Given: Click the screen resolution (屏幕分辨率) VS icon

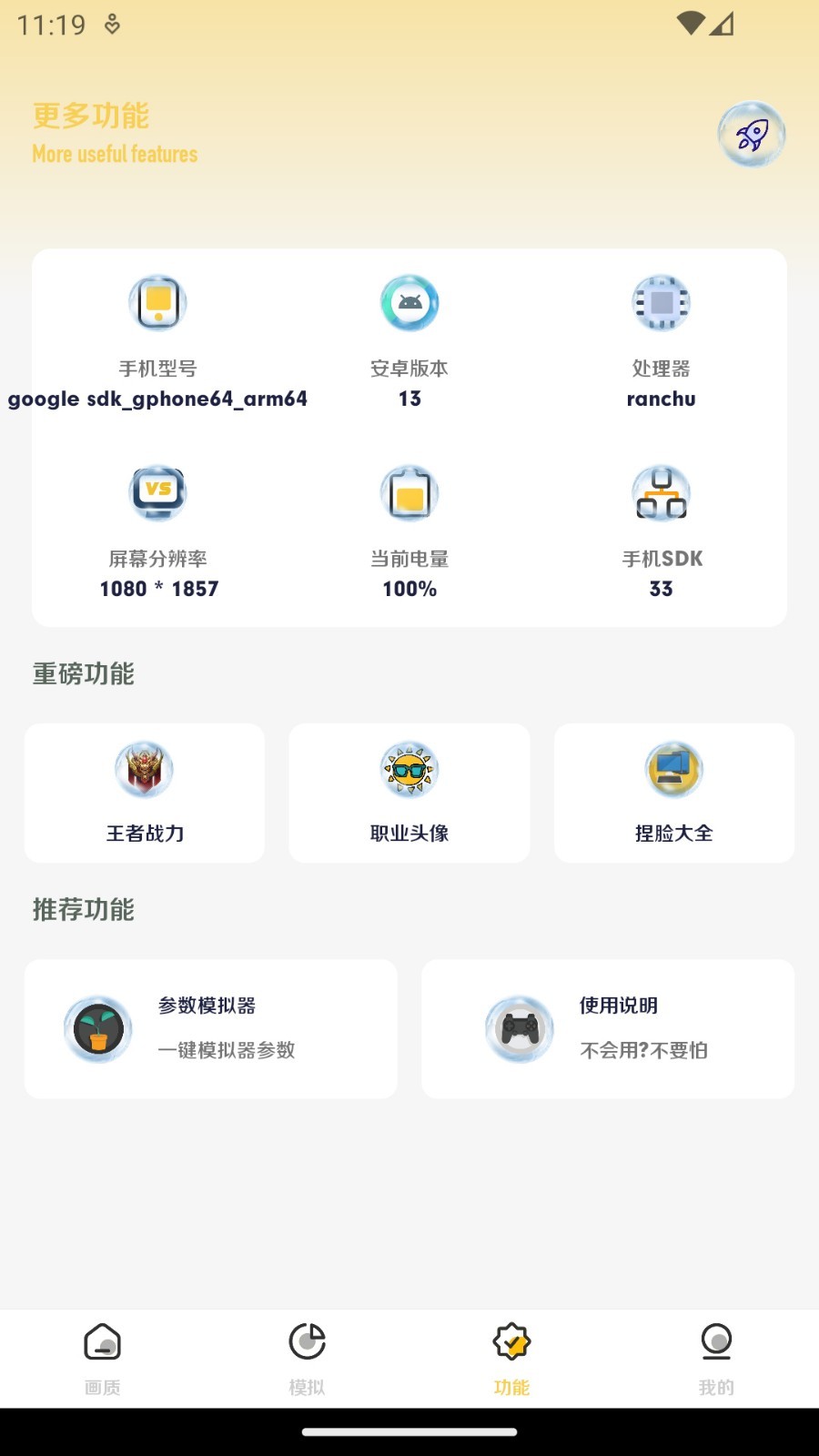Looking at the screenshot, I should click(157, 492).
